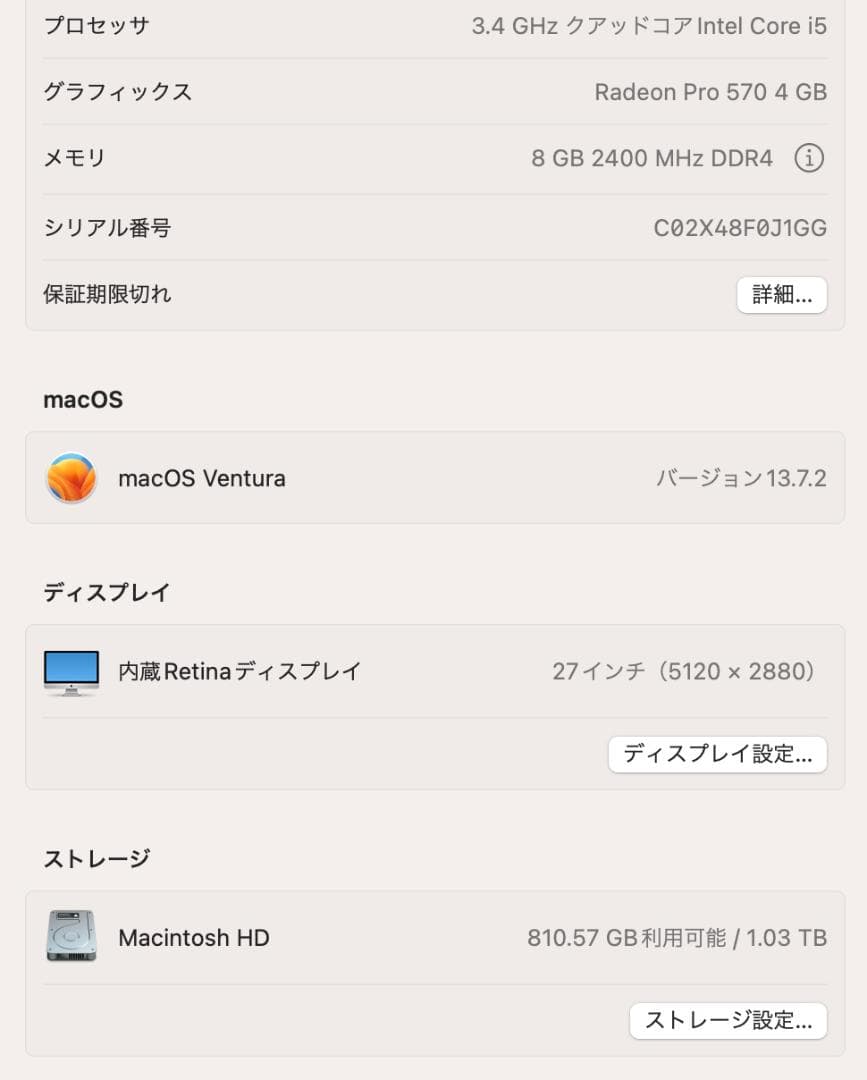Select the 保証期限切れ warranty label
Screen dimensions: 867x1080
click(109, 294)
